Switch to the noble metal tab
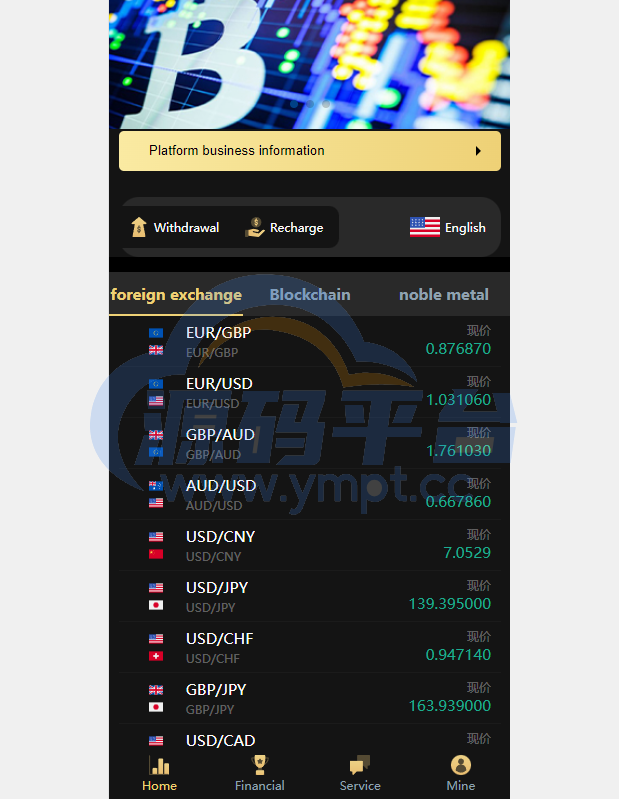619x799 pixels. [x=443, y=295]
